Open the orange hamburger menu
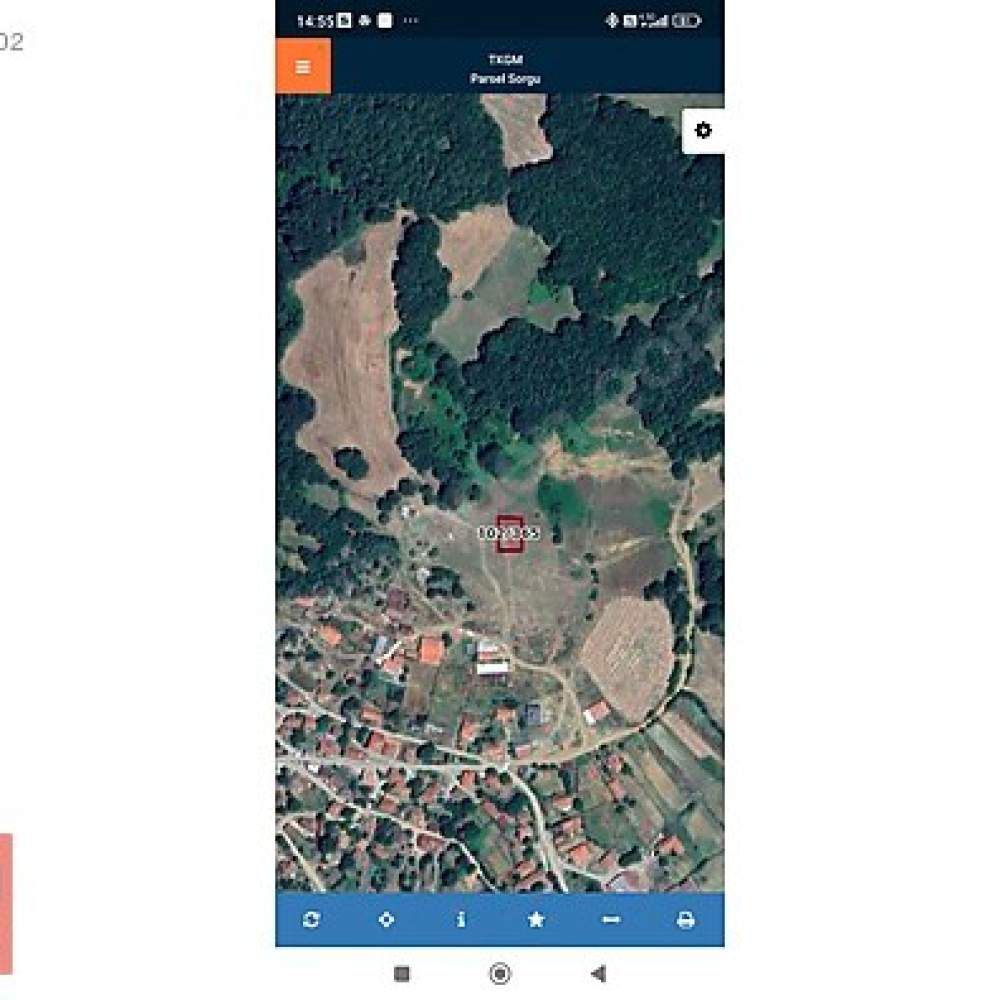The image size is (1000, 1000). coord(303,67)
